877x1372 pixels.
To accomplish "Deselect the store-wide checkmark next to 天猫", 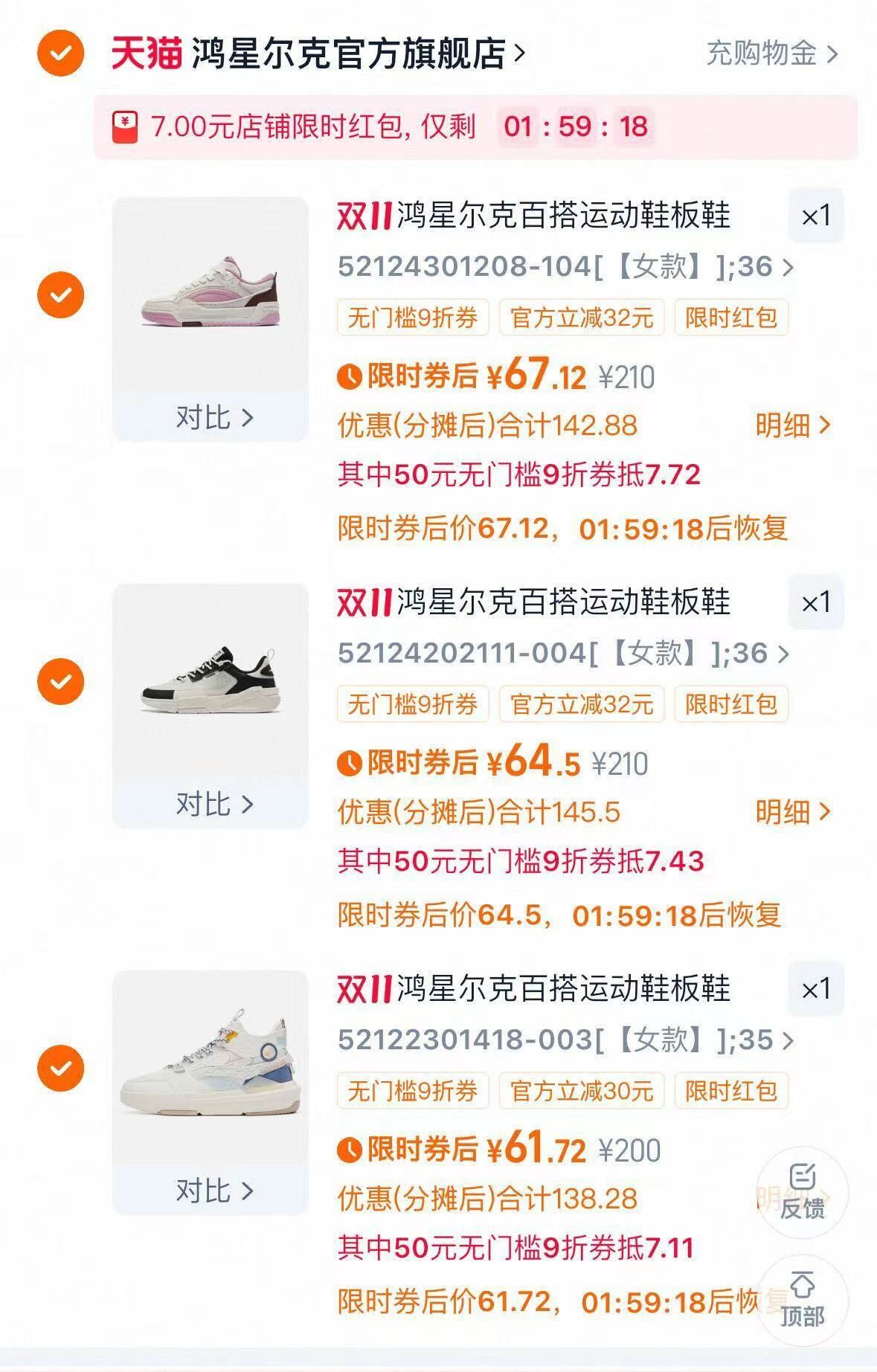I will [x=59, y=53].
